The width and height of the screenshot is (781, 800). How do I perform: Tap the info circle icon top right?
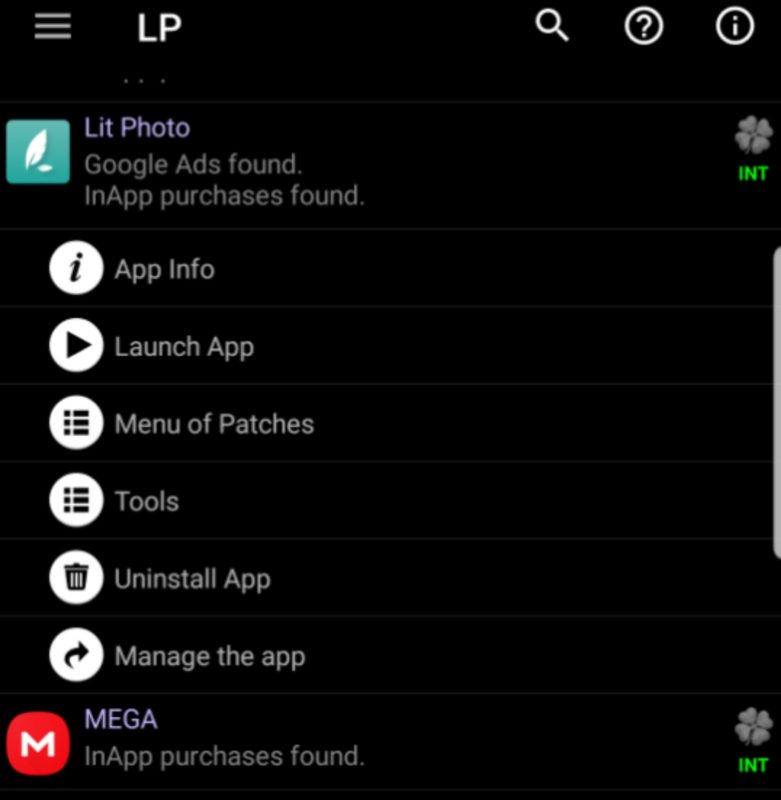[734, 26]
